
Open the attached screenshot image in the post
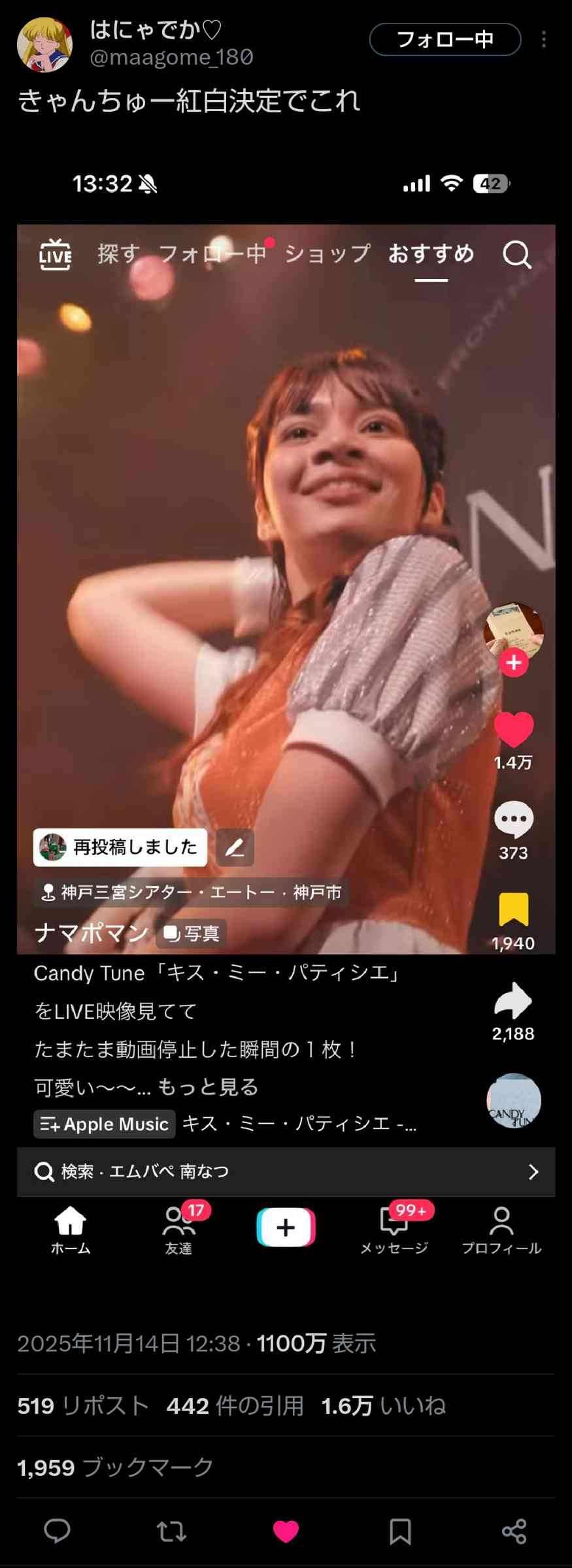tap(286, 719)
